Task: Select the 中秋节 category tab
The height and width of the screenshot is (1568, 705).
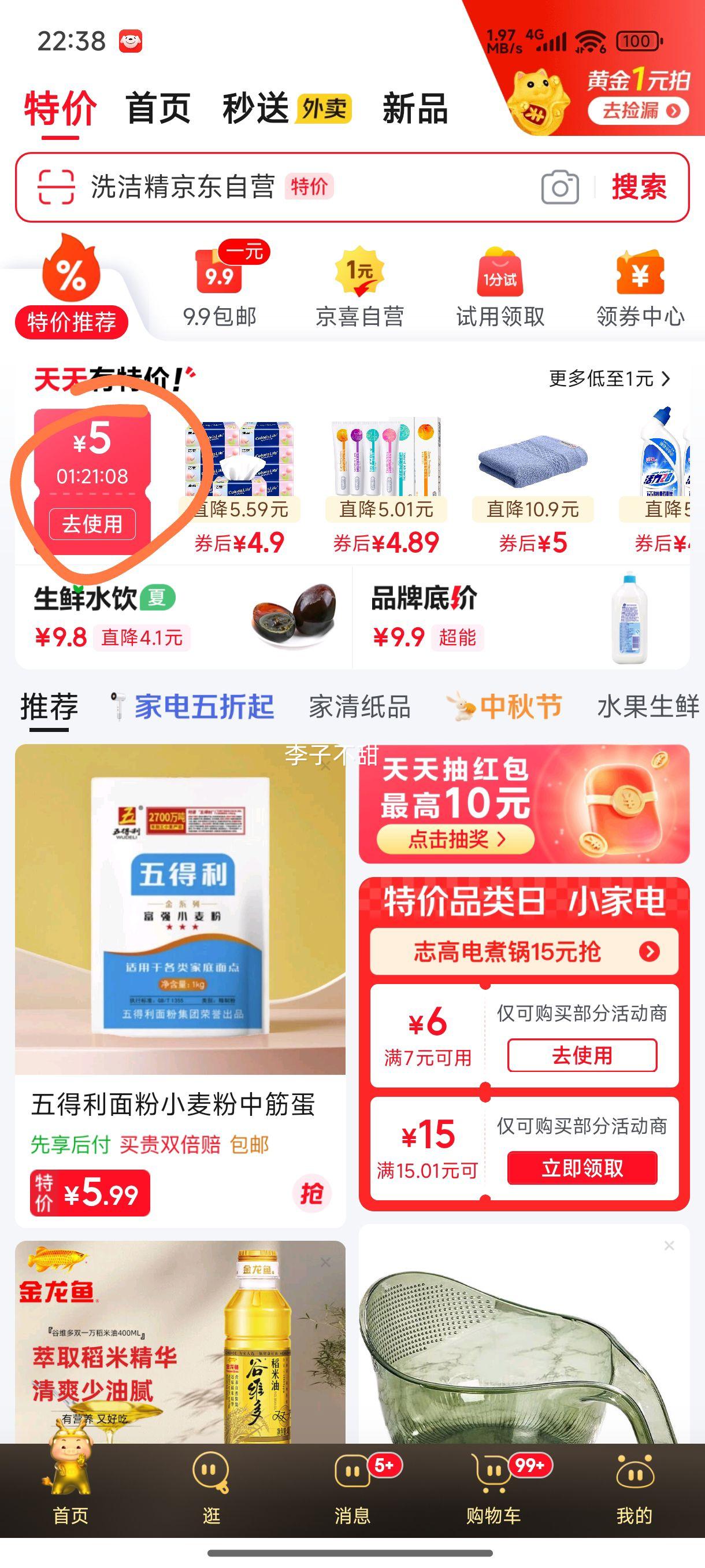Action: [x=505, y=707]
